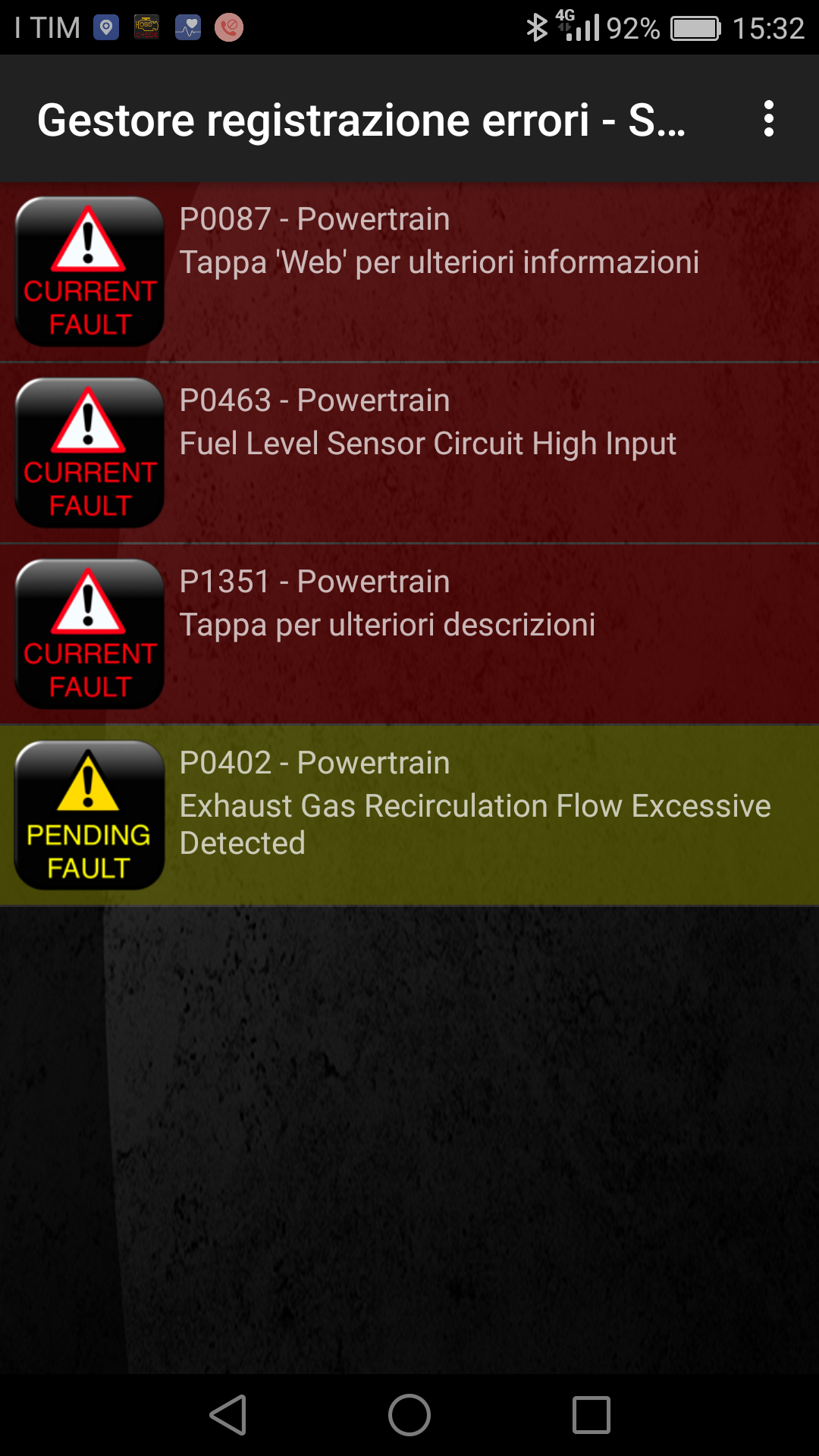The image size is (819, 1456).
Task: Open the overflow menu
Action: (768, 119)
